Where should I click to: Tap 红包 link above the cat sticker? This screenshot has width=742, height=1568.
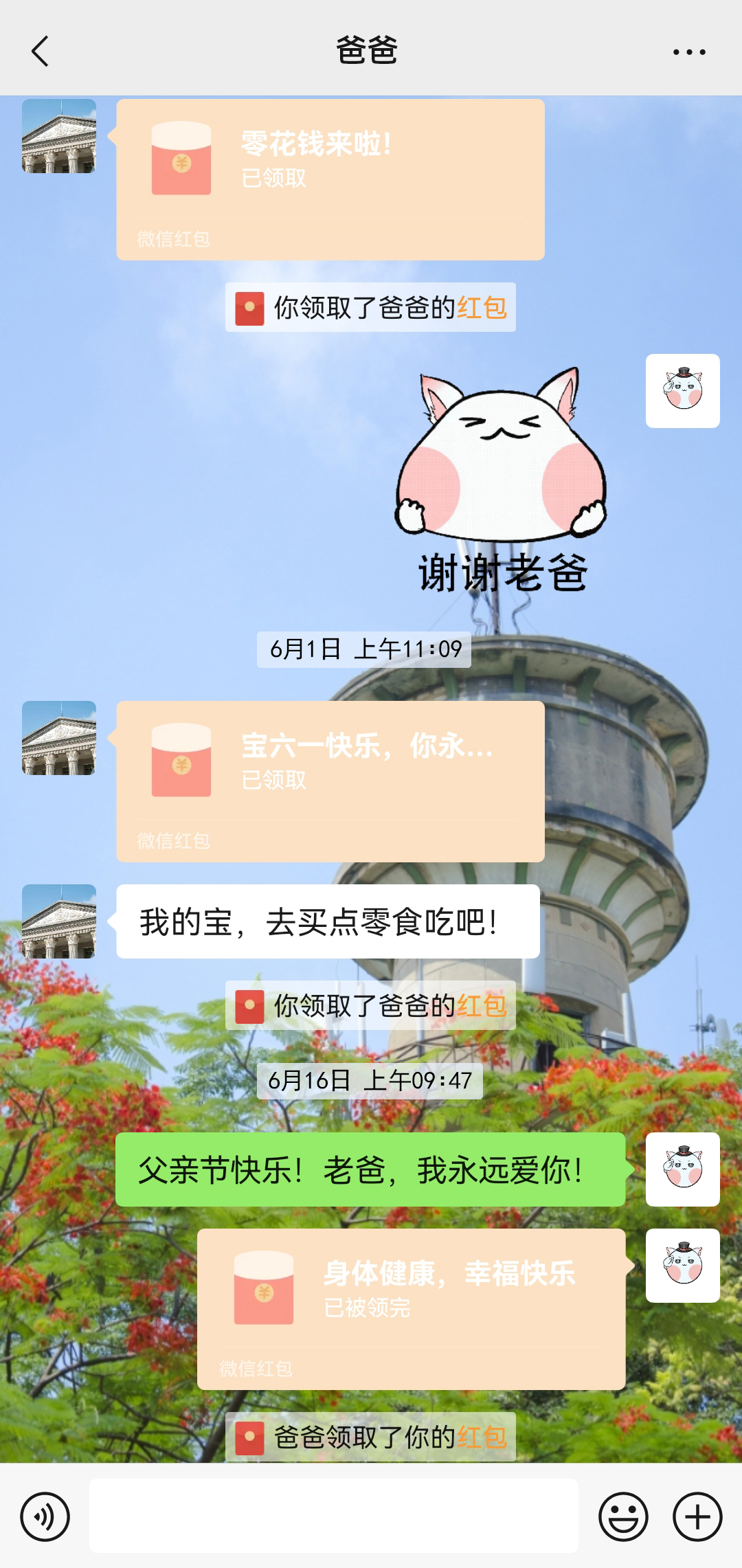pos(482,307)
